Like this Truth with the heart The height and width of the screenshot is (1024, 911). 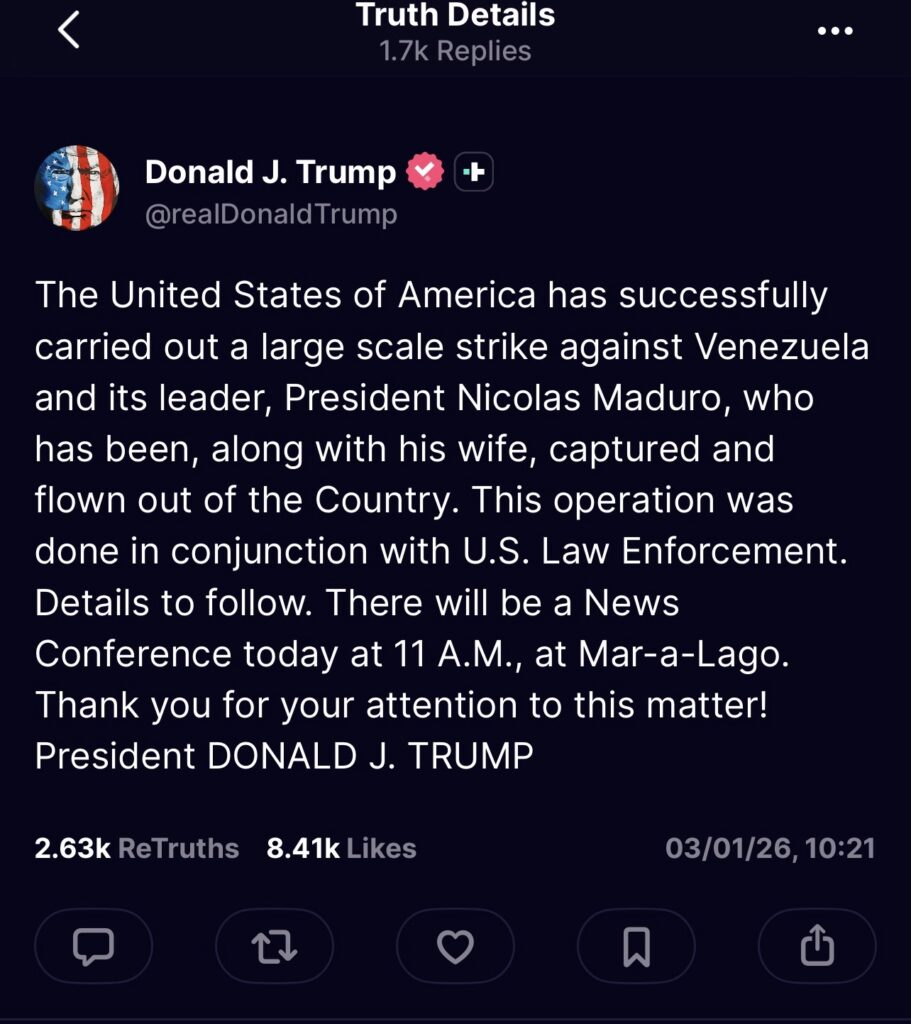coord(455,946)
